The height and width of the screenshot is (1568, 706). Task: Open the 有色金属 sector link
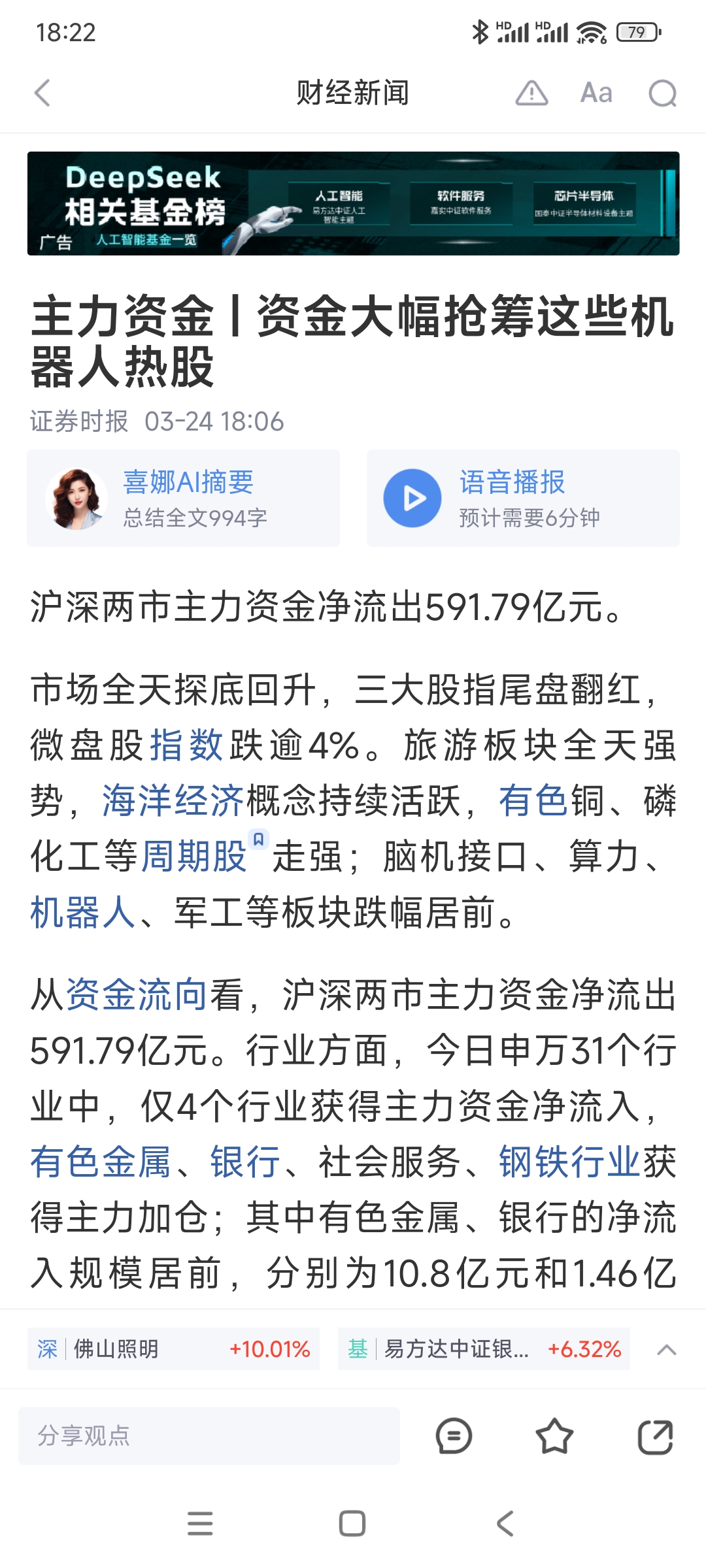point(100,1162)
